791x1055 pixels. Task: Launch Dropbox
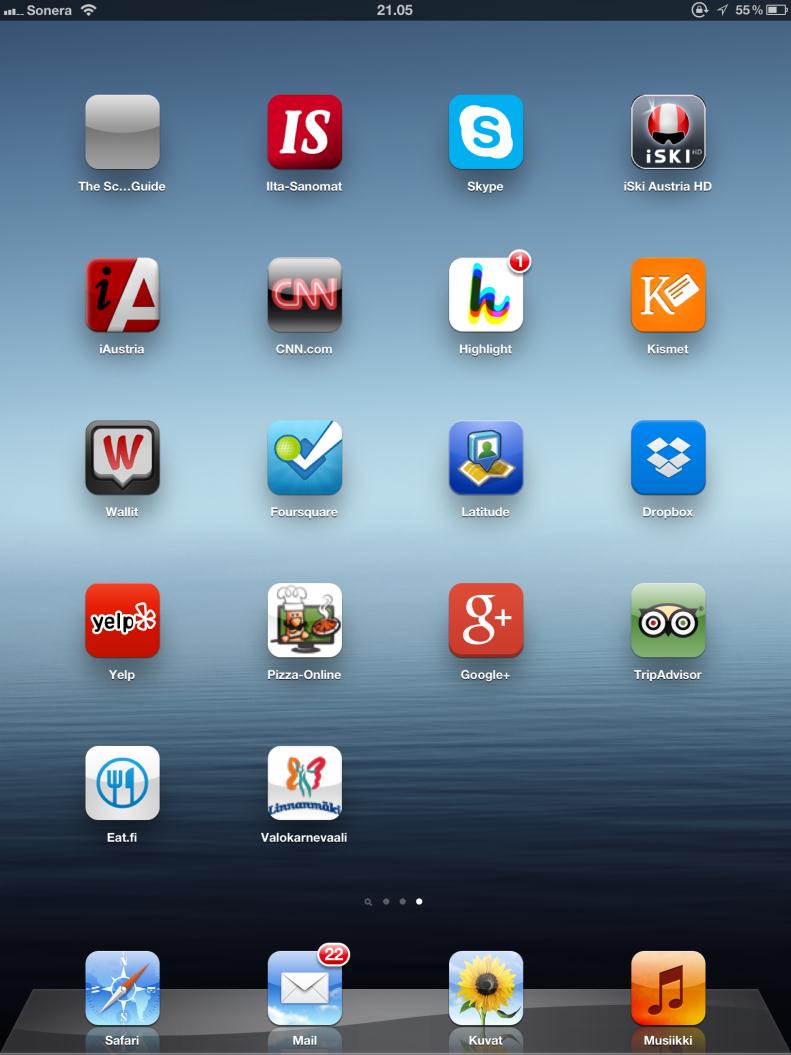(x=668, y=458)
